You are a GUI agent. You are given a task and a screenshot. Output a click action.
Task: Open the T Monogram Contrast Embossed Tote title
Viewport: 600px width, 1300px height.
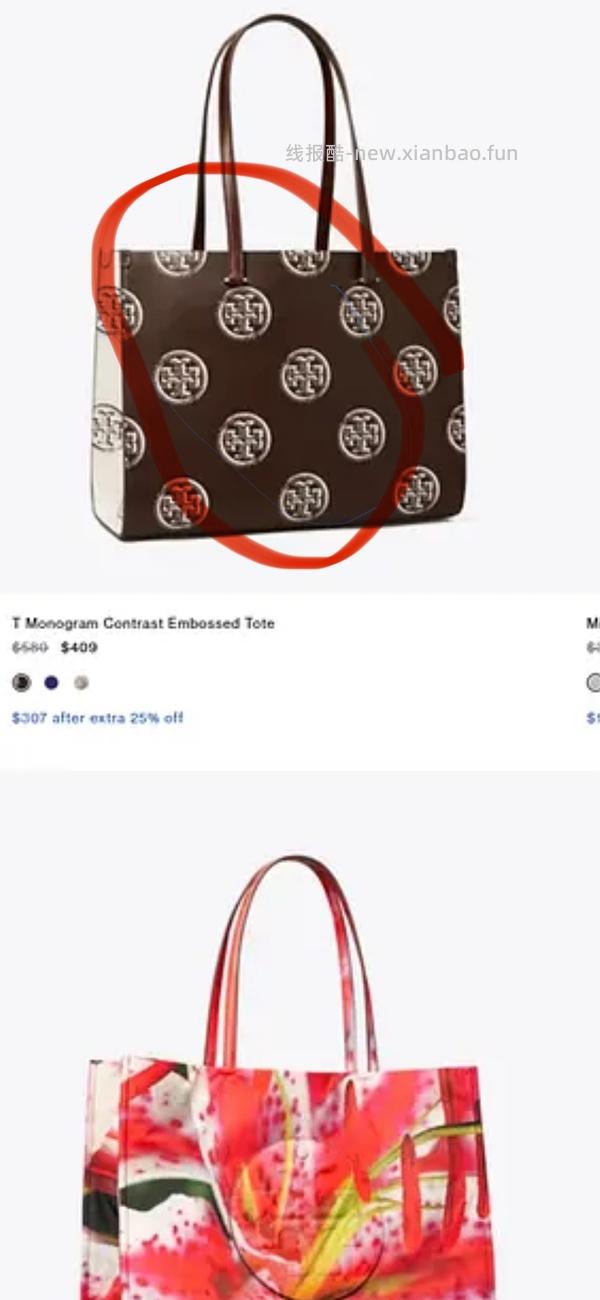tap(143, 623)
